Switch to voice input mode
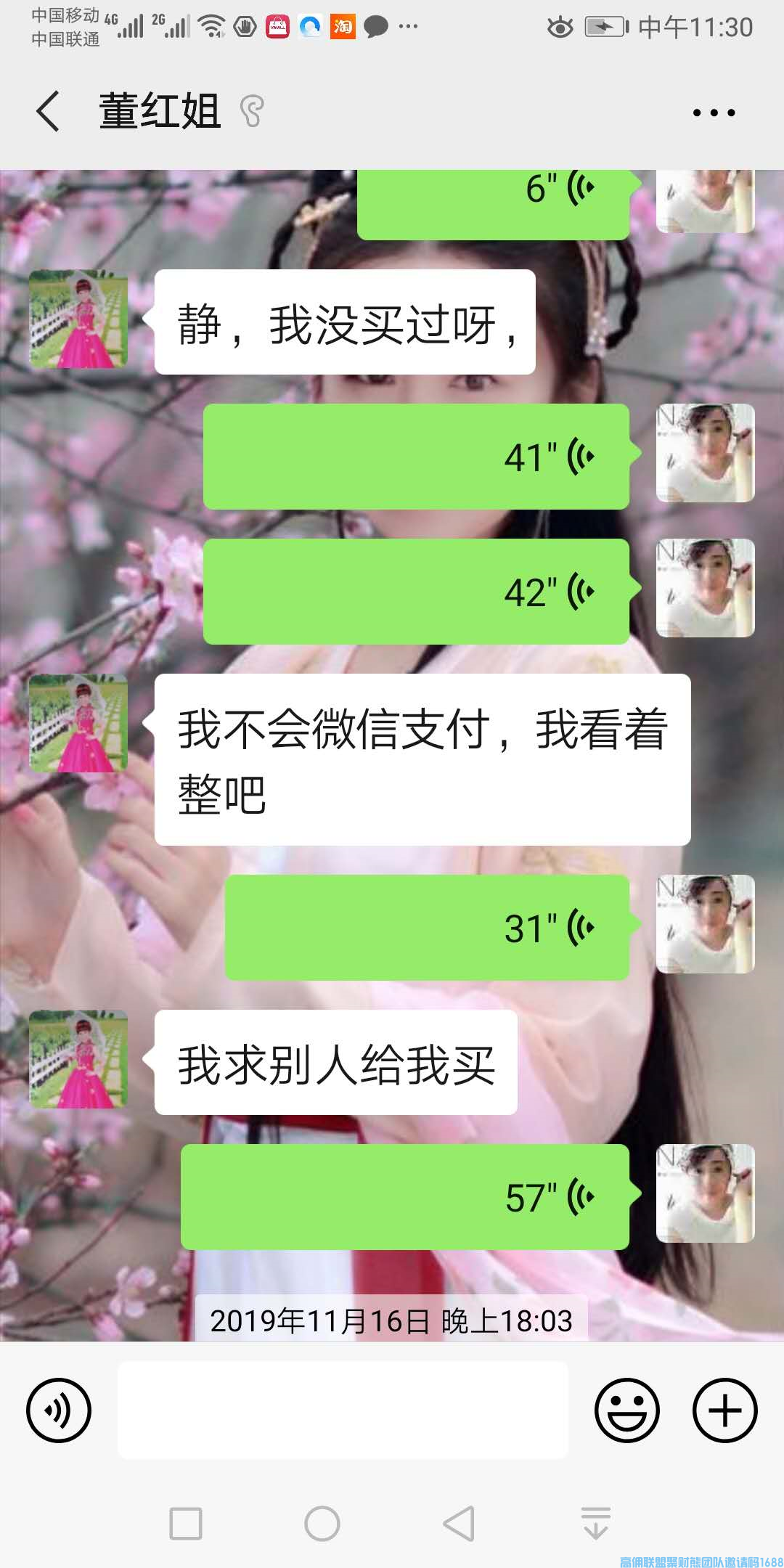Screen dimensions: 784x1568 click(59, 1410)
